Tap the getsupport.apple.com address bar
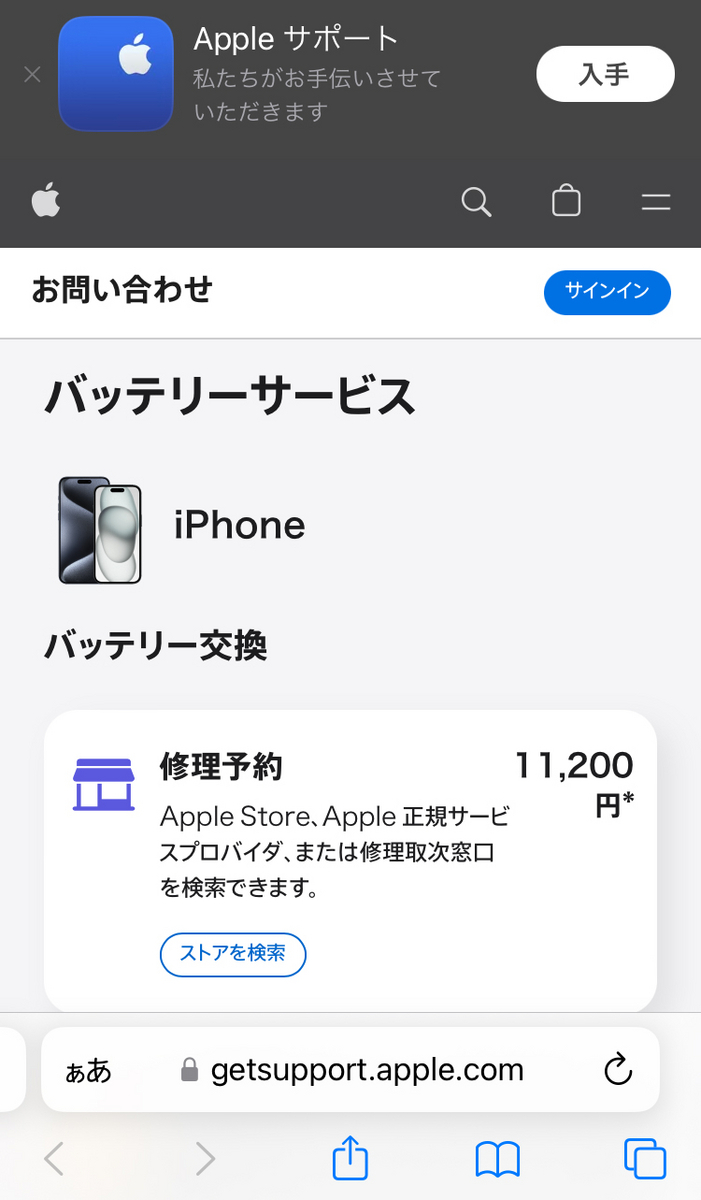This screenshot has width=701, height=1200. pyautogui.click(x=366, y=1070)
